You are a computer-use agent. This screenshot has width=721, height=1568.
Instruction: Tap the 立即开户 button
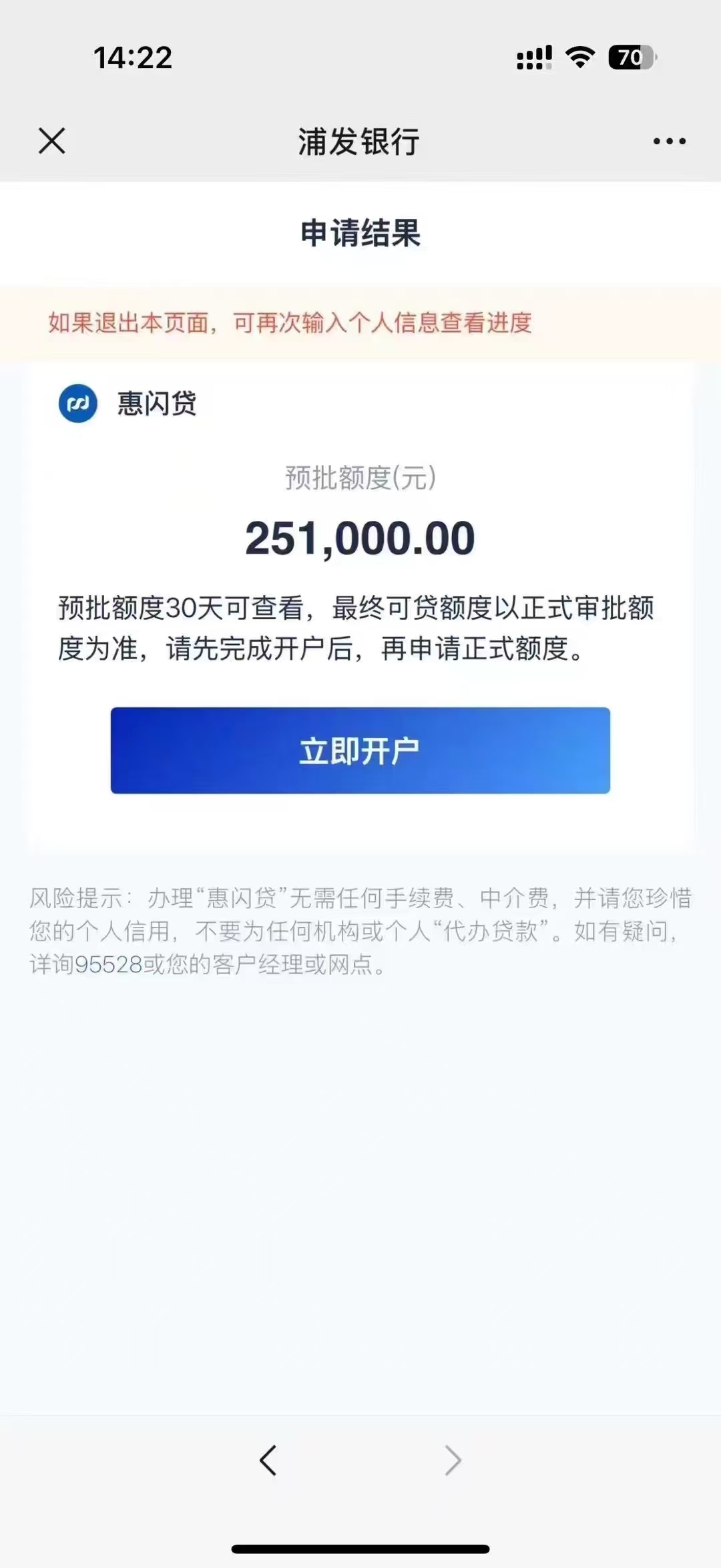[x=360, y=751]
